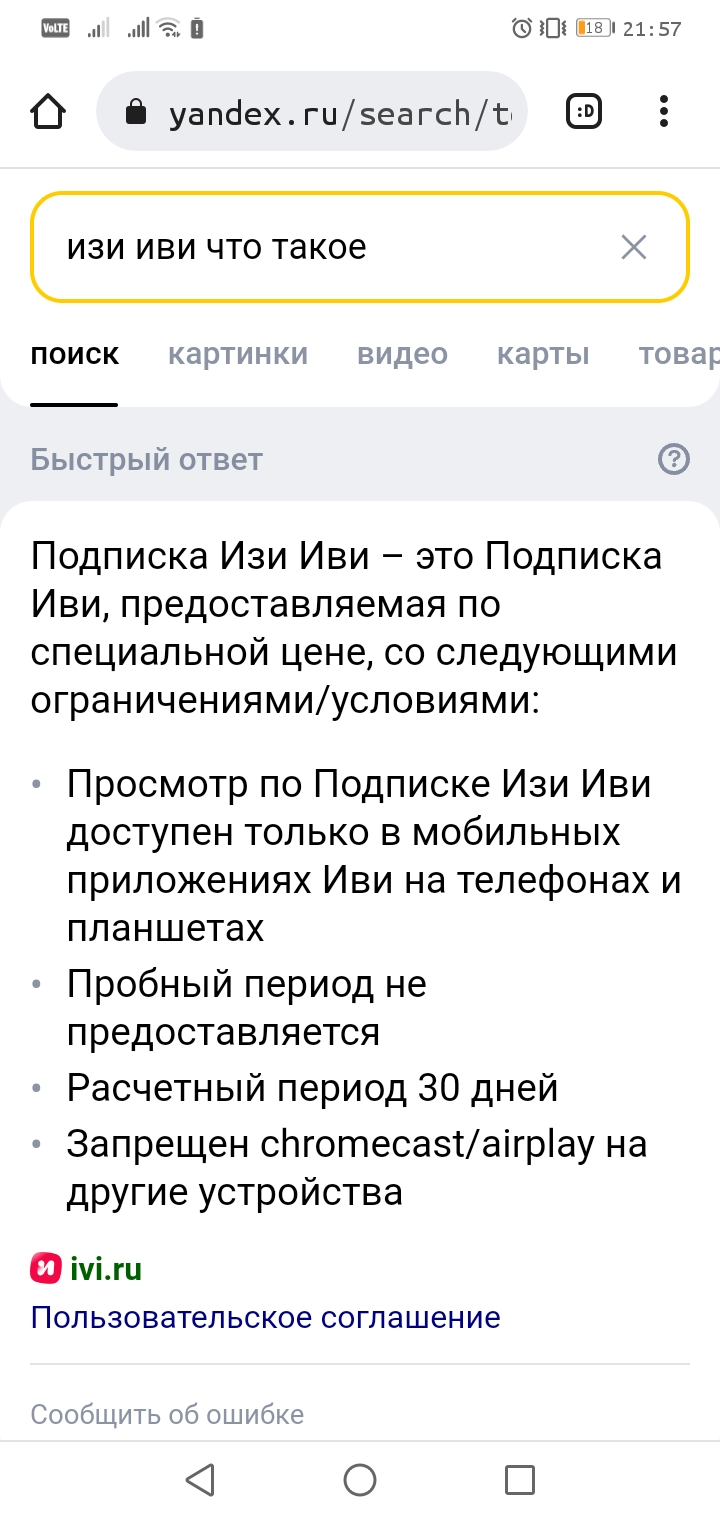Tap the yandex.ru address bar
720x1520 pixels.
311,112
